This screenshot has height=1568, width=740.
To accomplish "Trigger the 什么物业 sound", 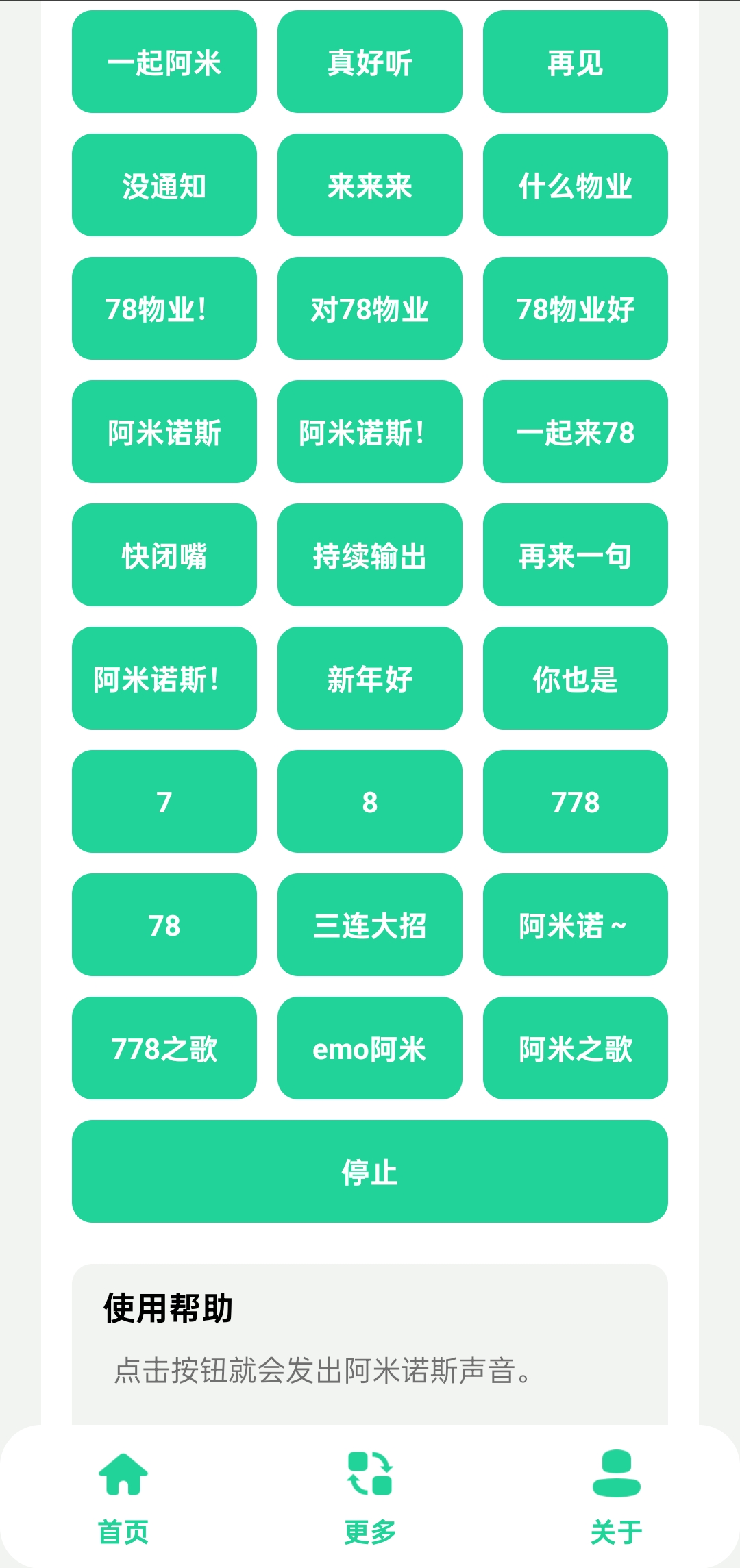I will click(x=574, y=186).
